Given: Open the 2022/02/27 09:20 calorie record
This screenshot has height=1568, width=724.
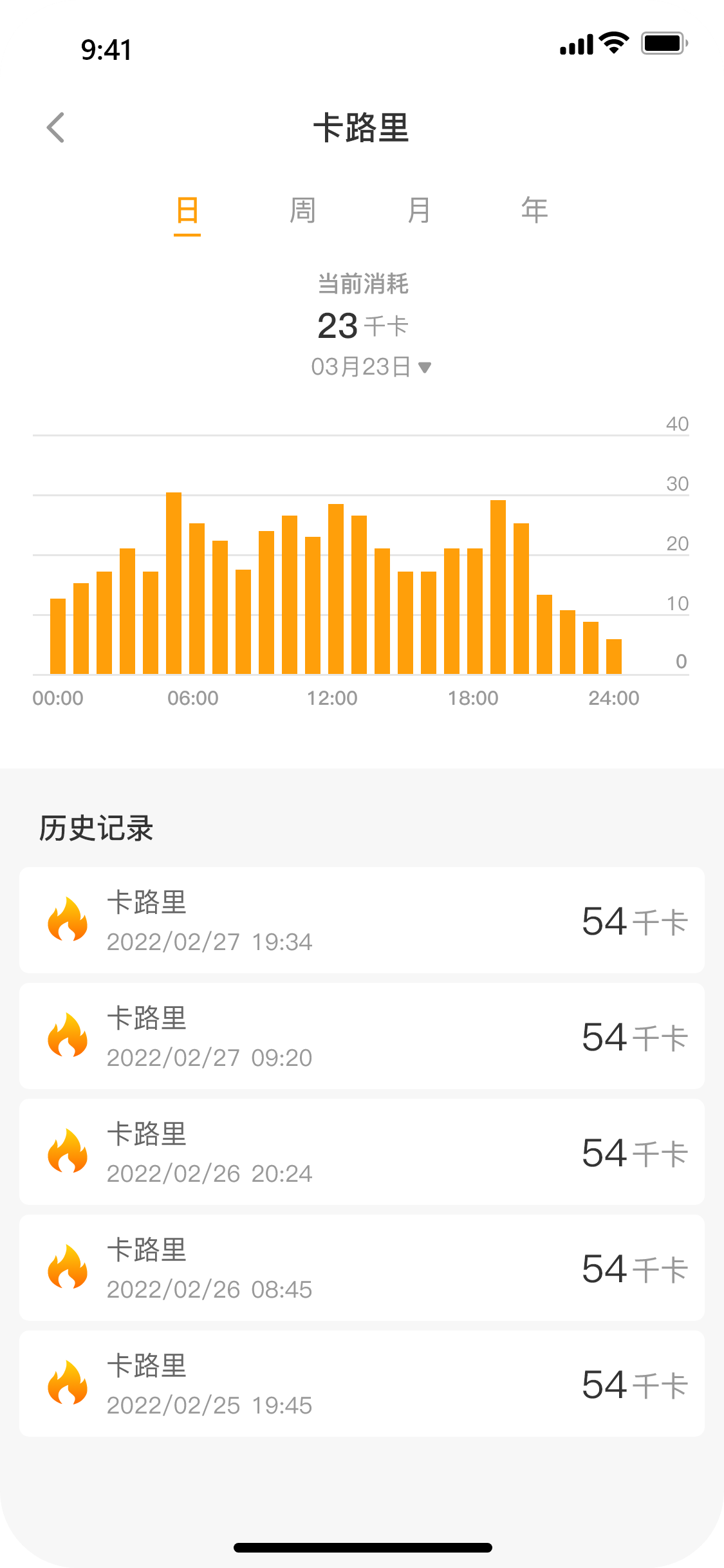Looking at the screenshot, I should [362, 1036].
